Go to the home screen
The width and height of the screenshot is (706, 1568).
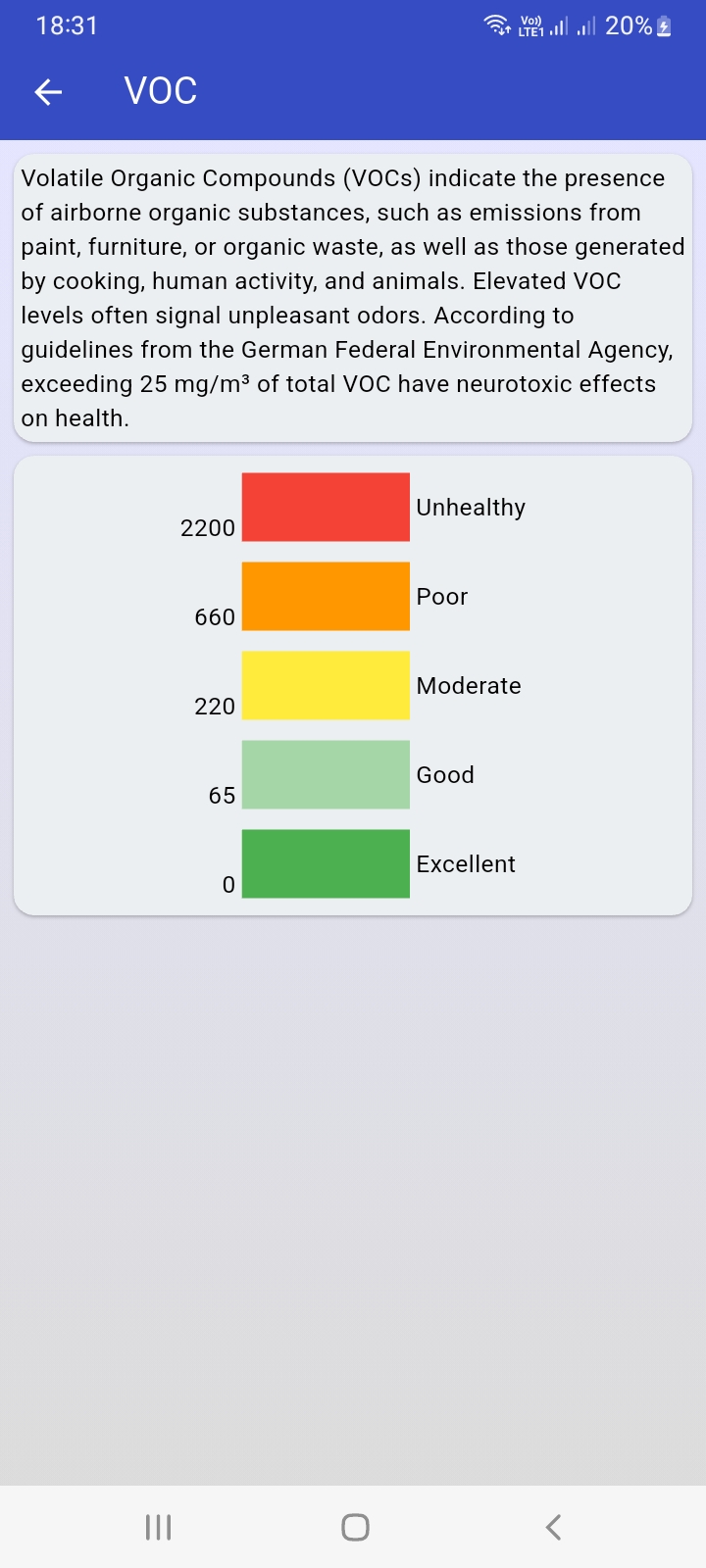tap(355, 1527)
